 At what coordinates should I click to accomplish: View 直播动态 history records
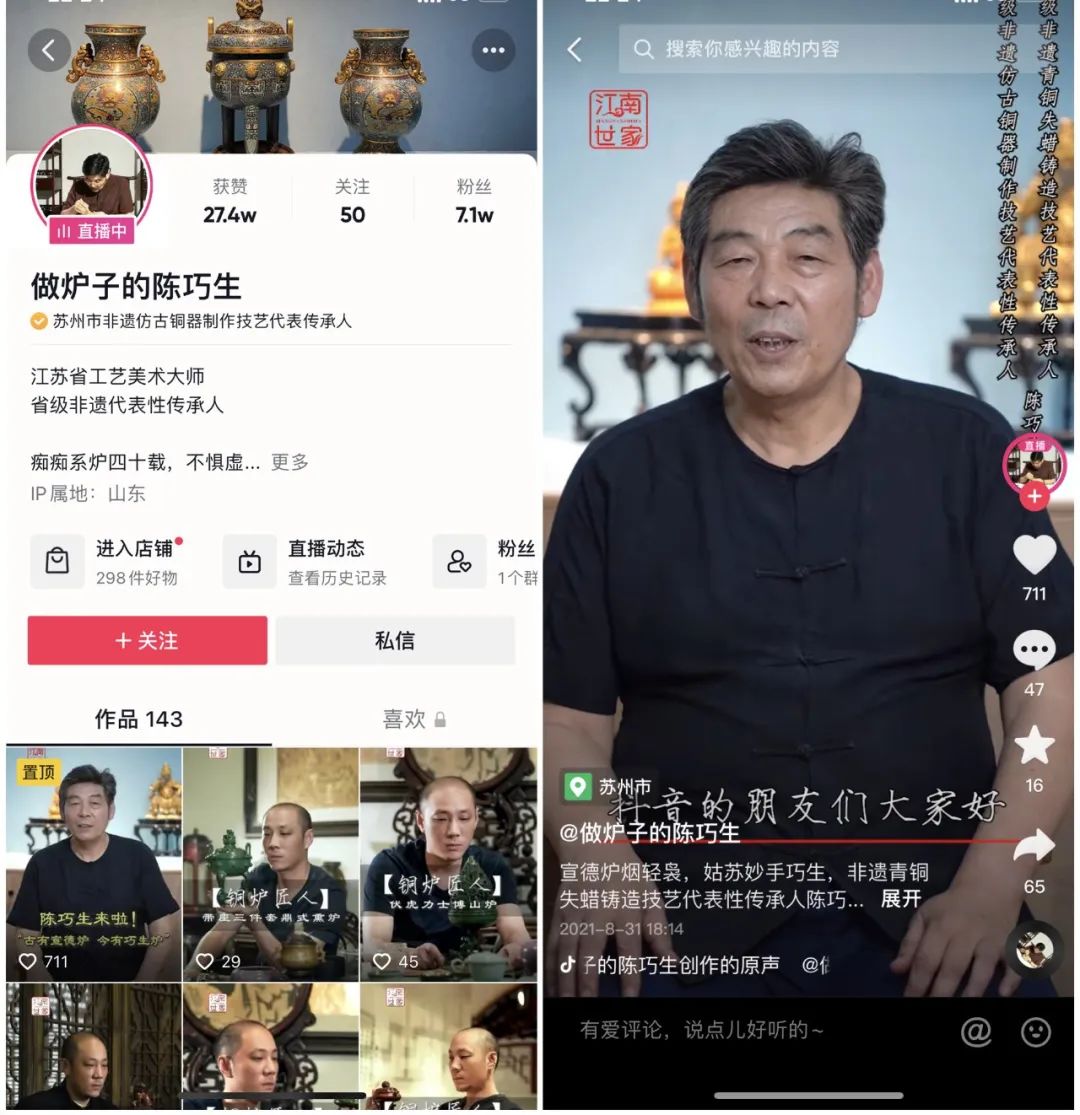(306, 561)
